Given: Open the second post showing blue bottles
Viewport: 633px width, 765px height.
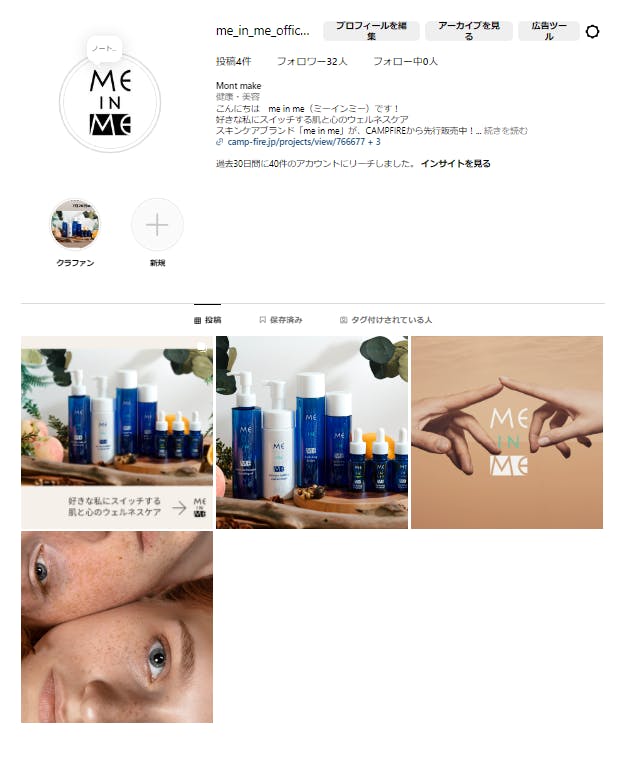Looking at the screenshot, I should [312, 432].
